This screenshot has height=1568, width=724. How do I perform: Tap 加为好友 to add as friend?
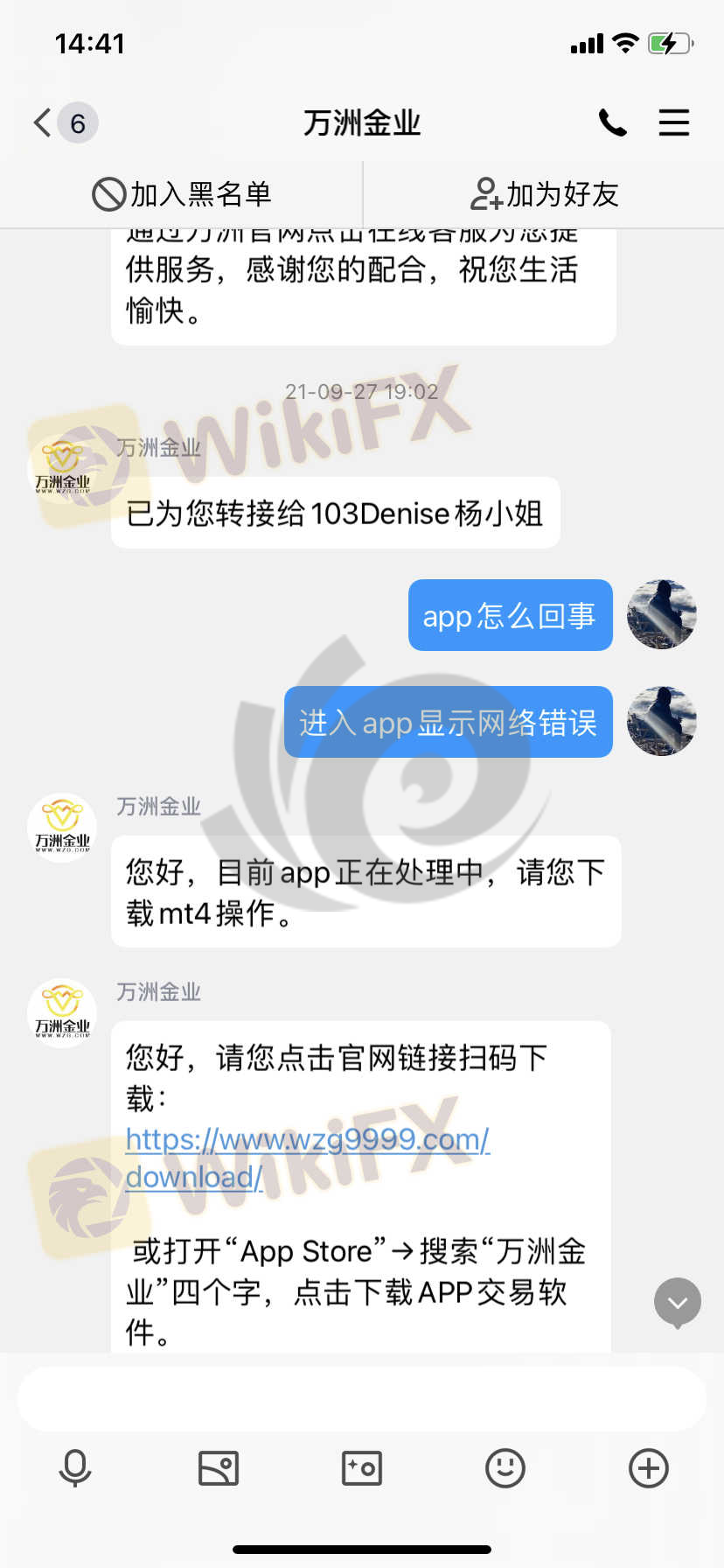544,193
